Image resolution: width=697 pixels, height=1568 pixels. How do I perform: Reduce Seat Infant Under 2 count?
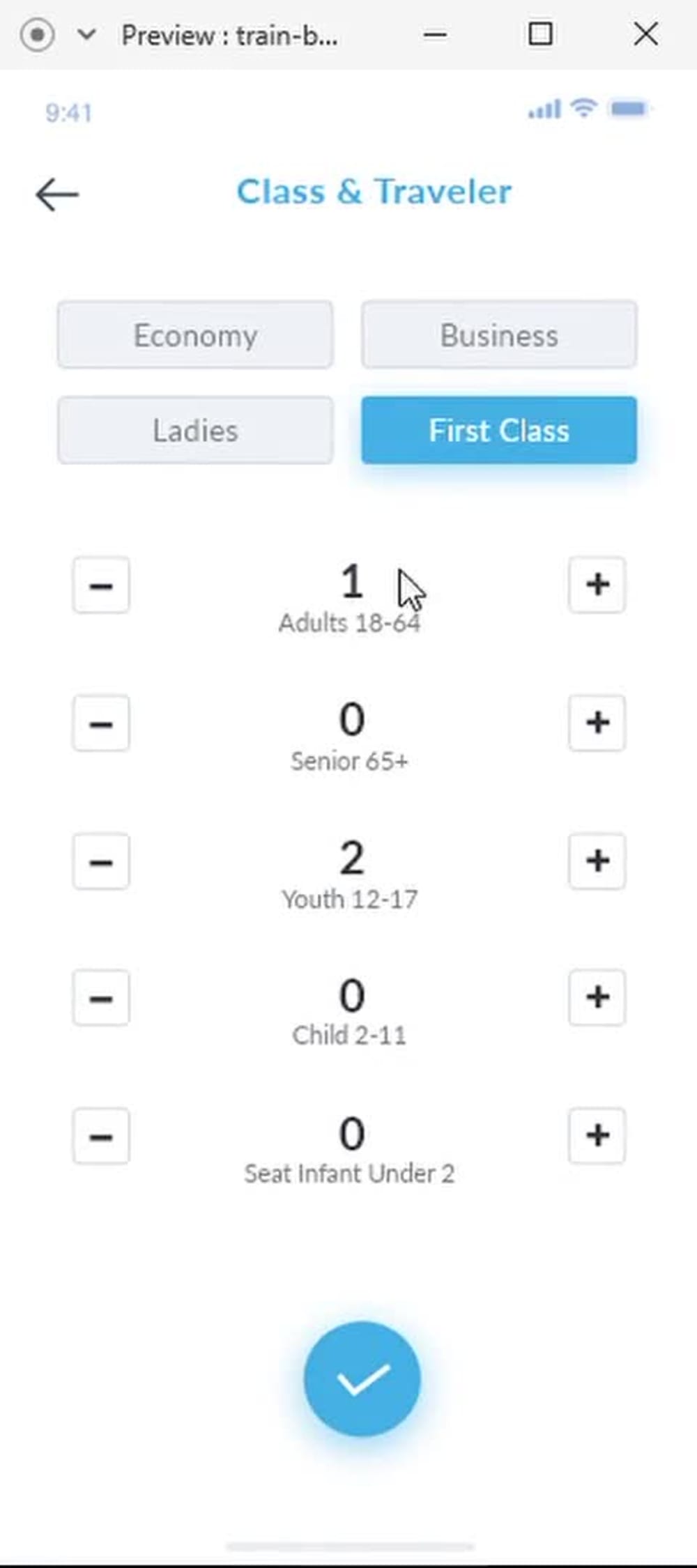click(101, 1136)
